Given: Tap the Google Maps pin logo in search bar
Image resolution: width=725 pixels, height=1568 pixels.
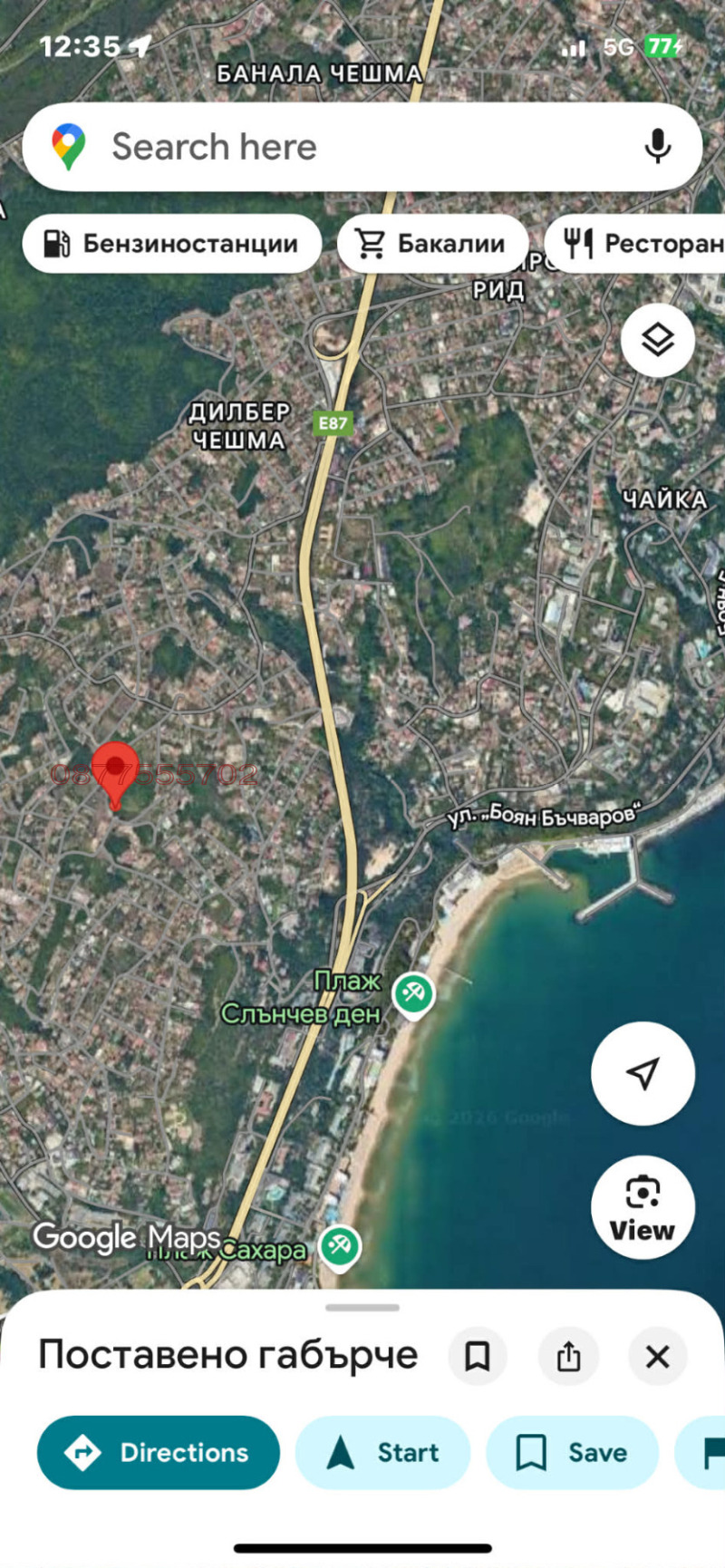Looking at the screenshot, I should point(68,145).
